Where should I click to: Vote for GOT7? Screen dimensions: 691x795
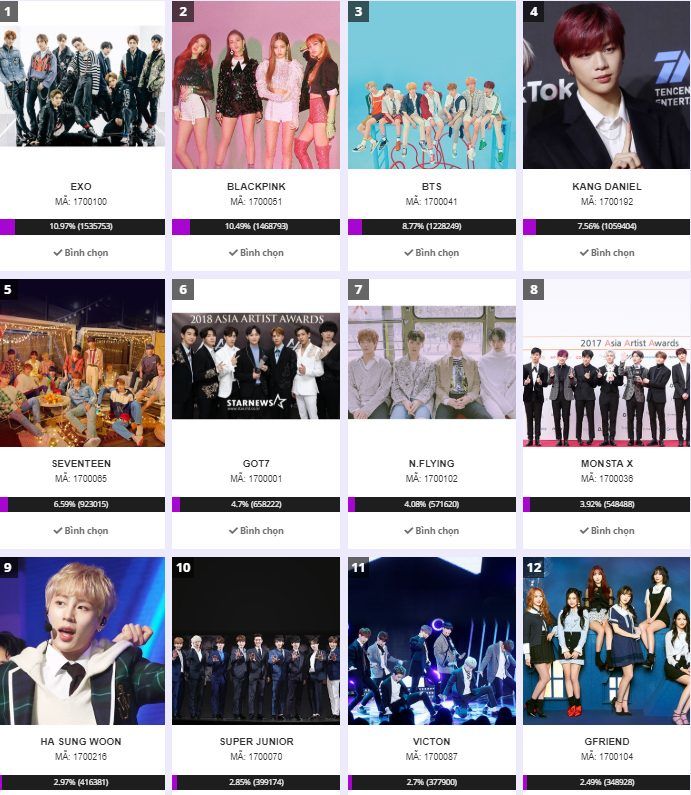click(256, 531)
